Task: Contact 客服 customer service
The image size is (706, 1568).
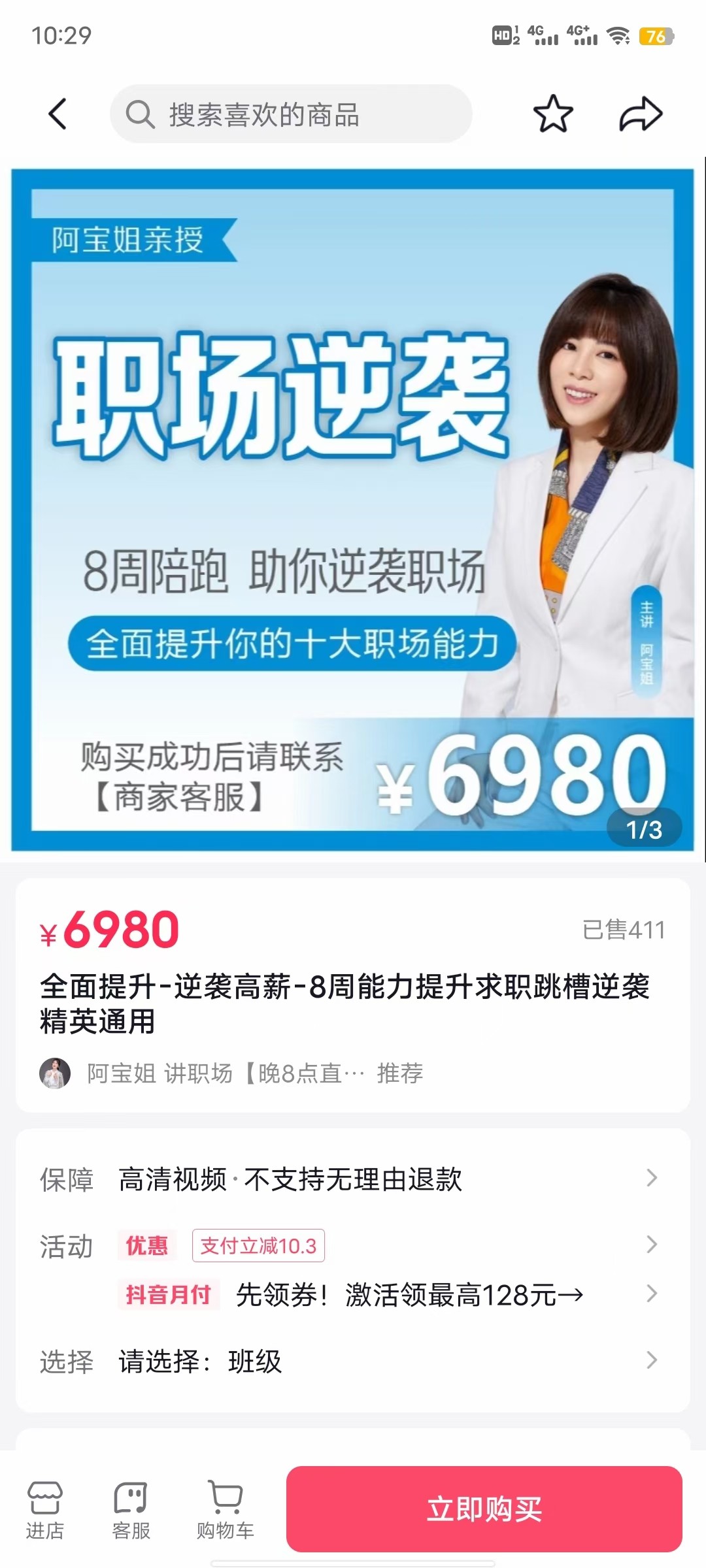Action: 131,1511
